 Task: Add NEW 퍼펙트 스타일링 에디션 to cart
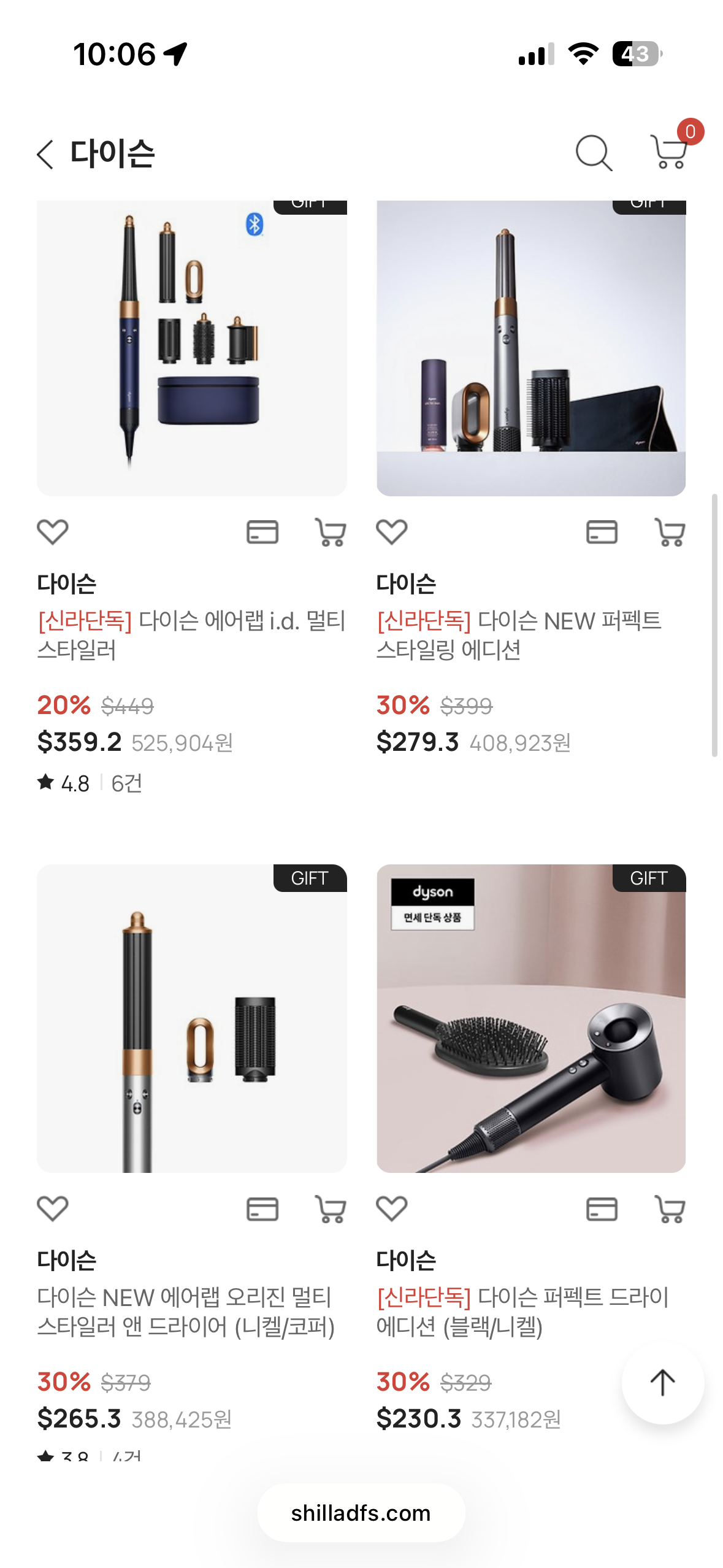[670, 532]
